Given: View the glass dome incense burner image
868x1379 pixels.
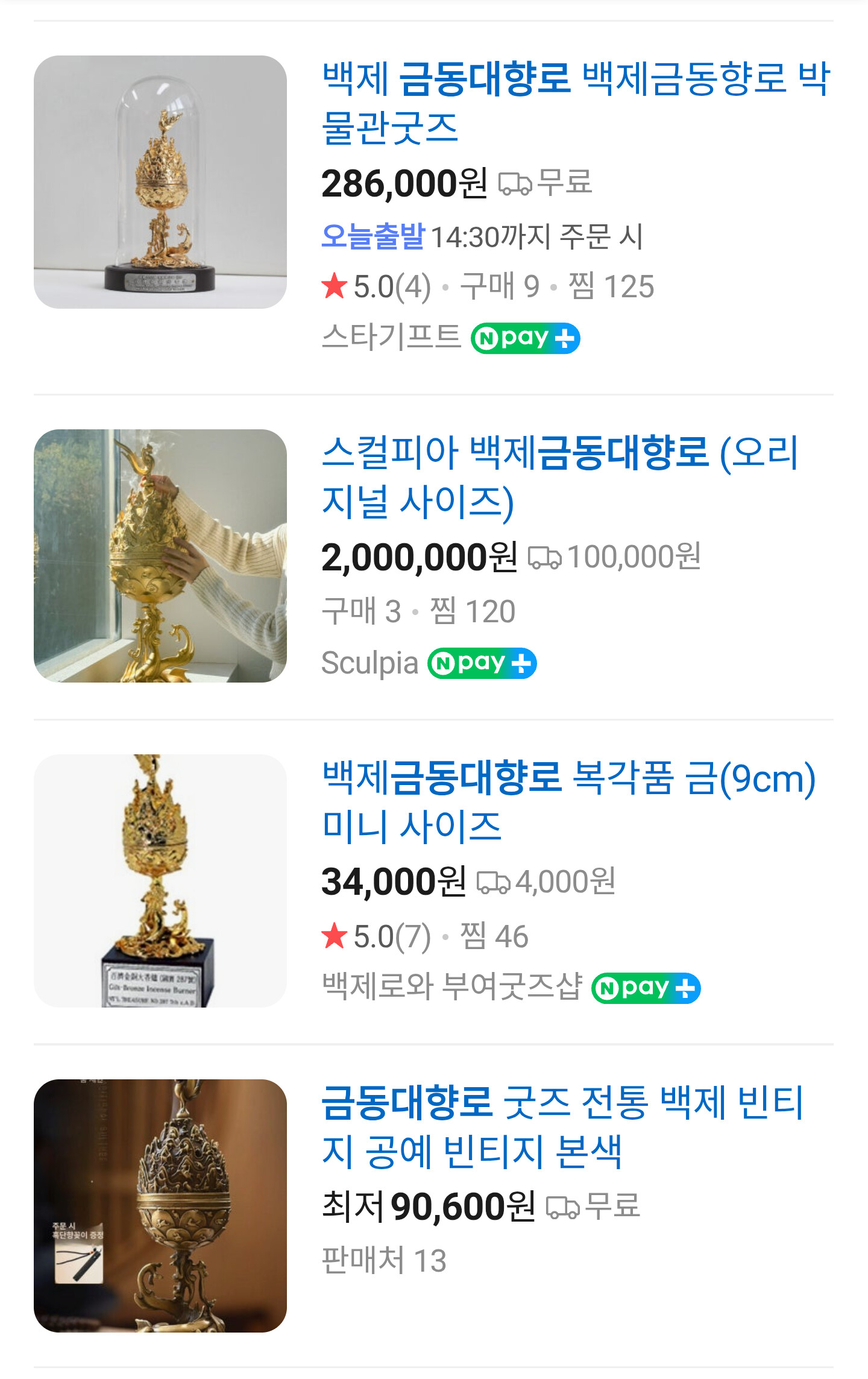Looking at the screenshot, I should [x=160, y=182].
